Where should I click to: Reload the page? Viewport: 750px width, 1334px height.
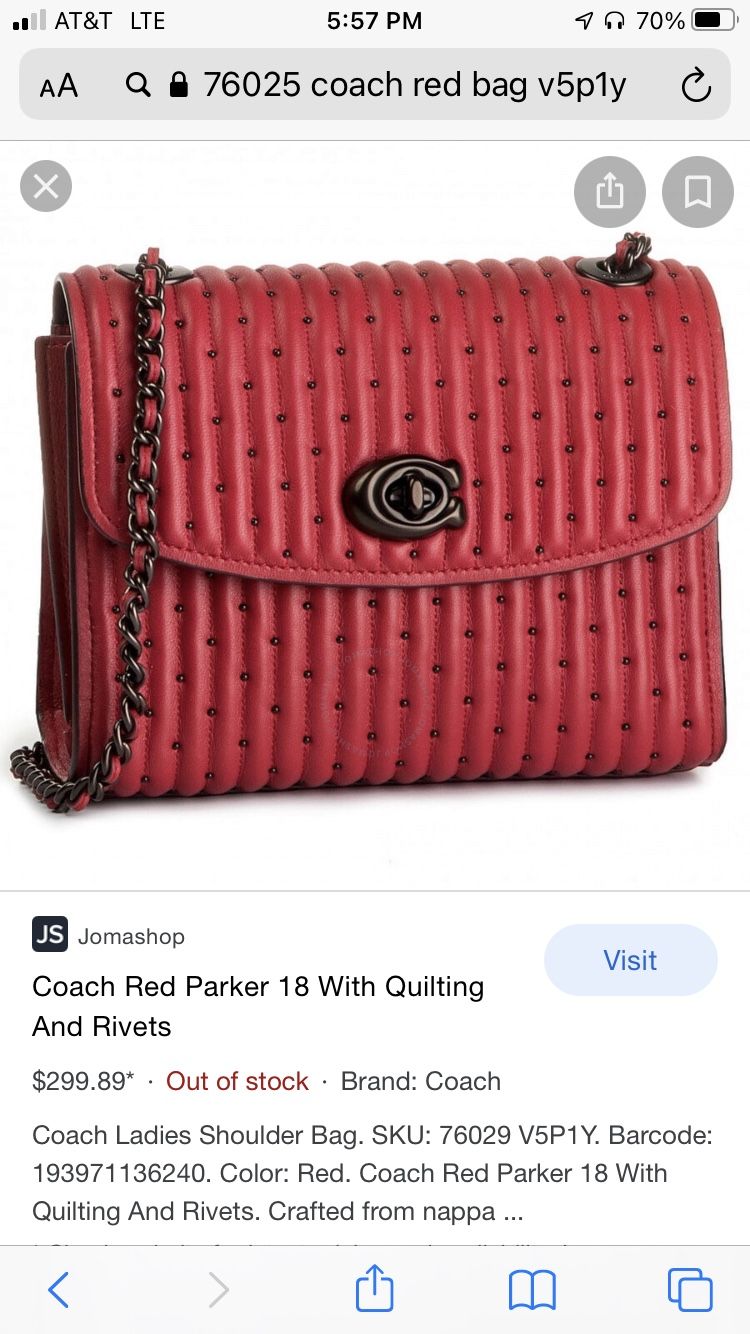click(696, 86)
